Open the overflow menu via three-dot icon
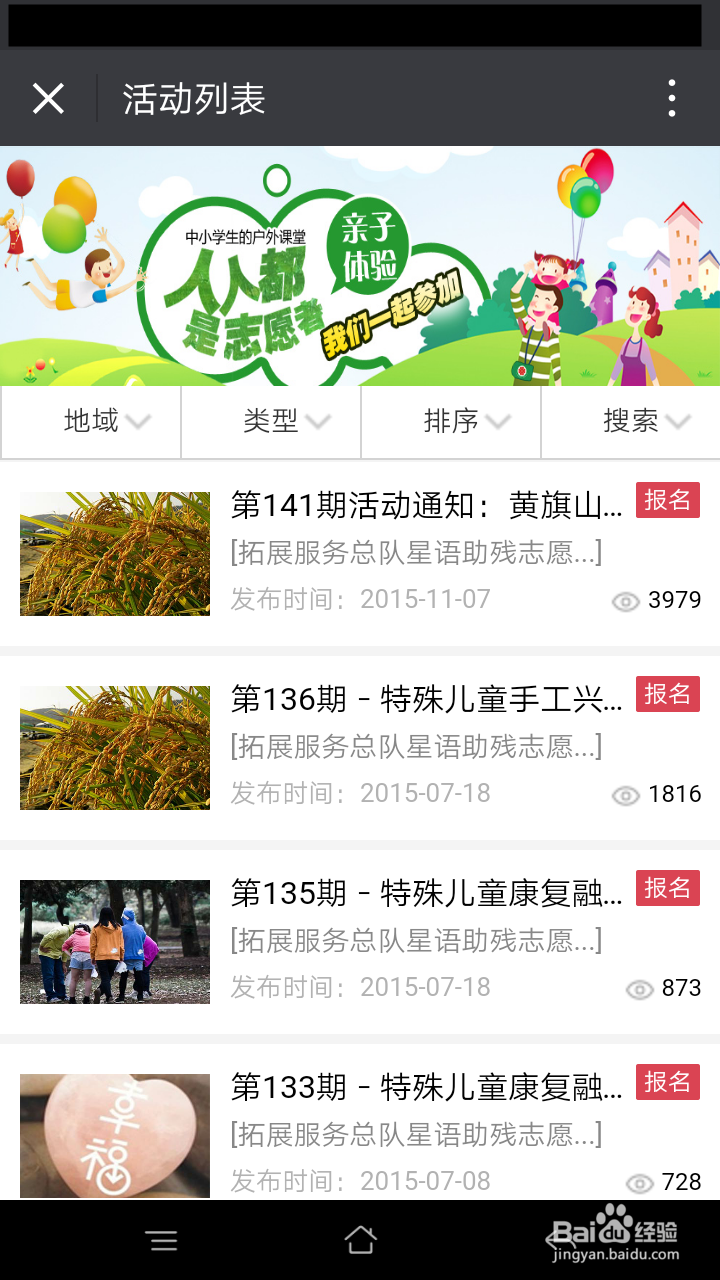The height and width of the screenshot is (1280, 720). pyautogui.click(x=672, y=98)
